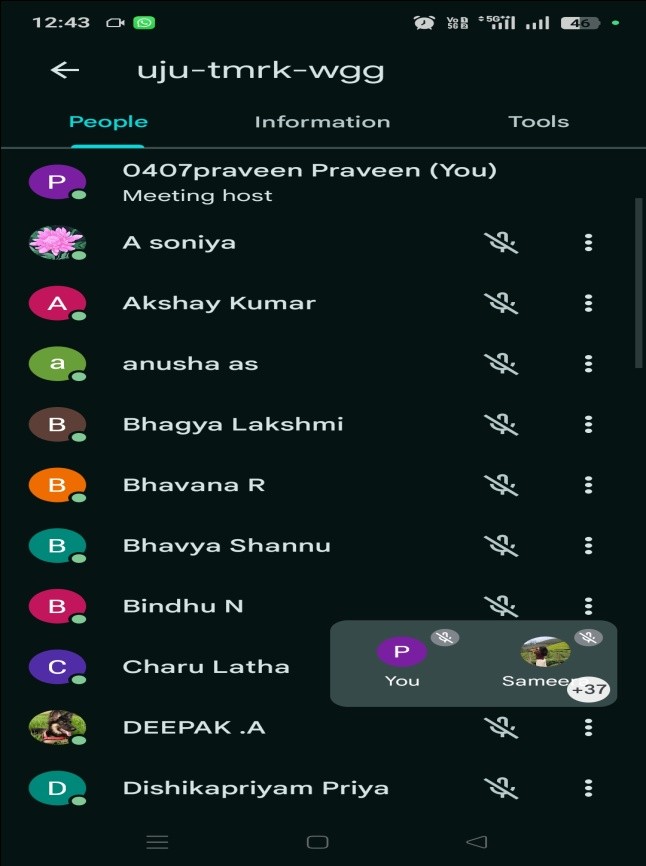
Task: Mute Akshay Kumar's microphone
Action: 500,303
